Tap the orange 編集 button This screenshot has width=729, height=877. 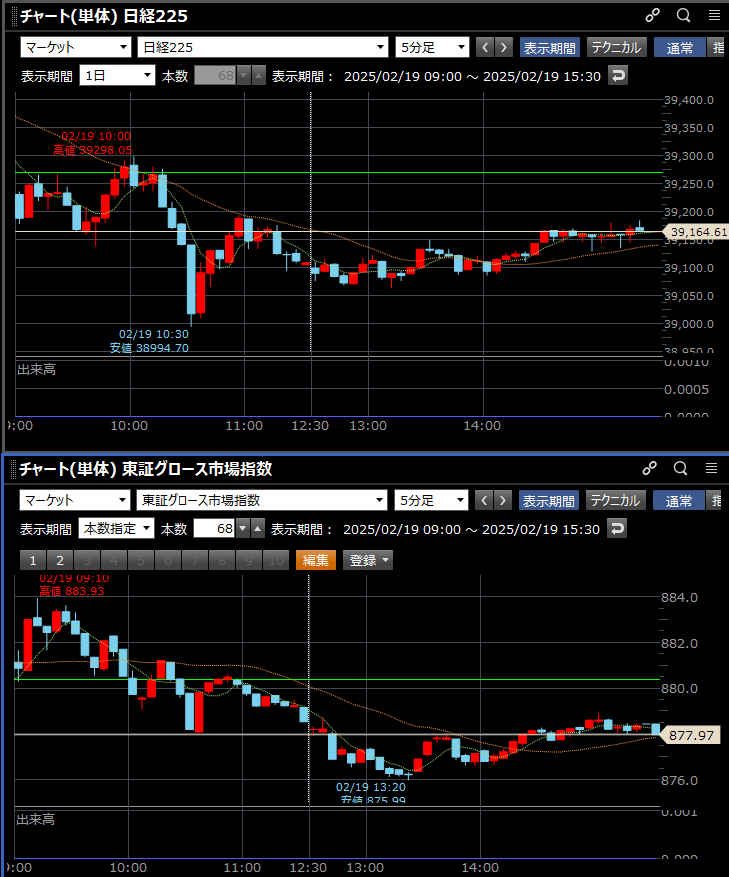pyautogui.click(x=315, y=560)
